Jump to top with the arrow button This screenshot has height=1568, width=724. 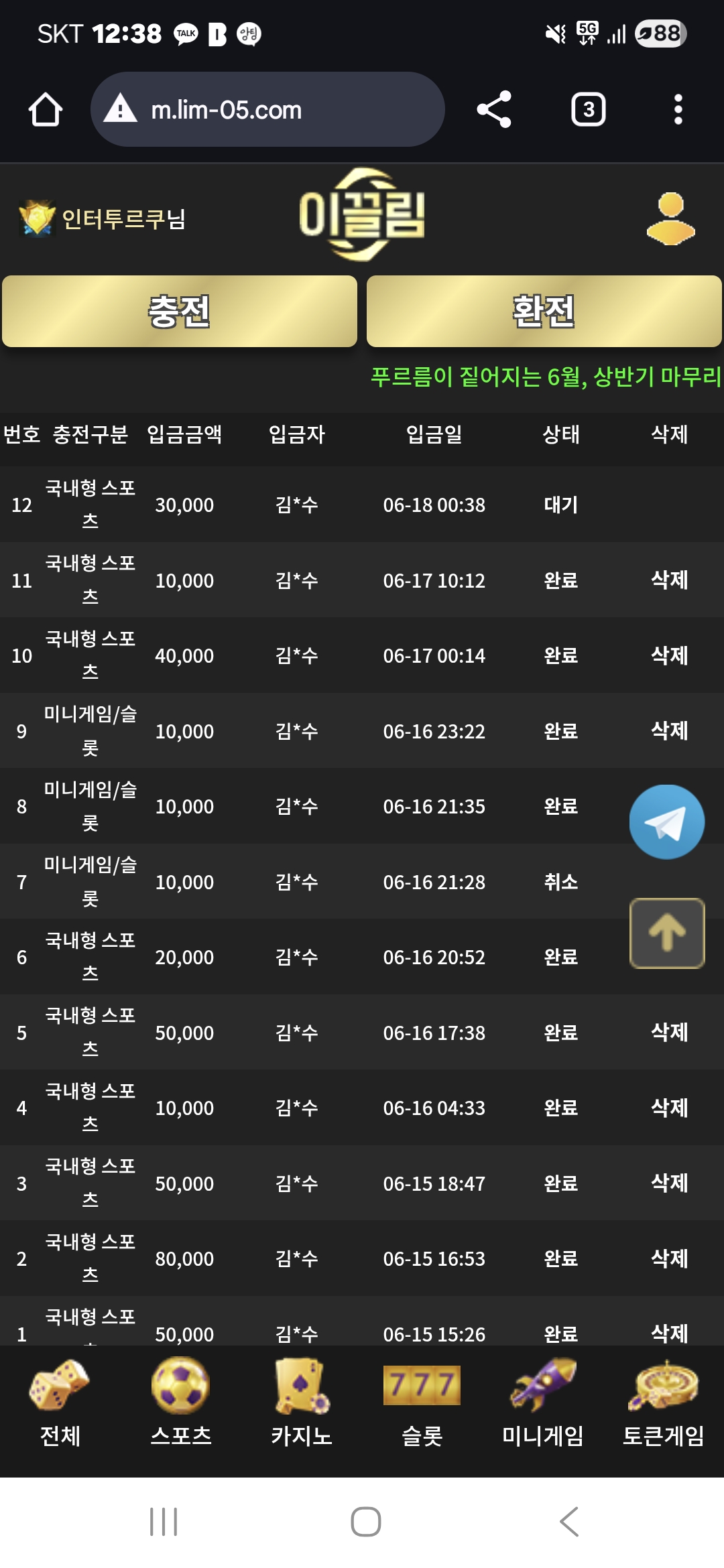pos(666,933)
